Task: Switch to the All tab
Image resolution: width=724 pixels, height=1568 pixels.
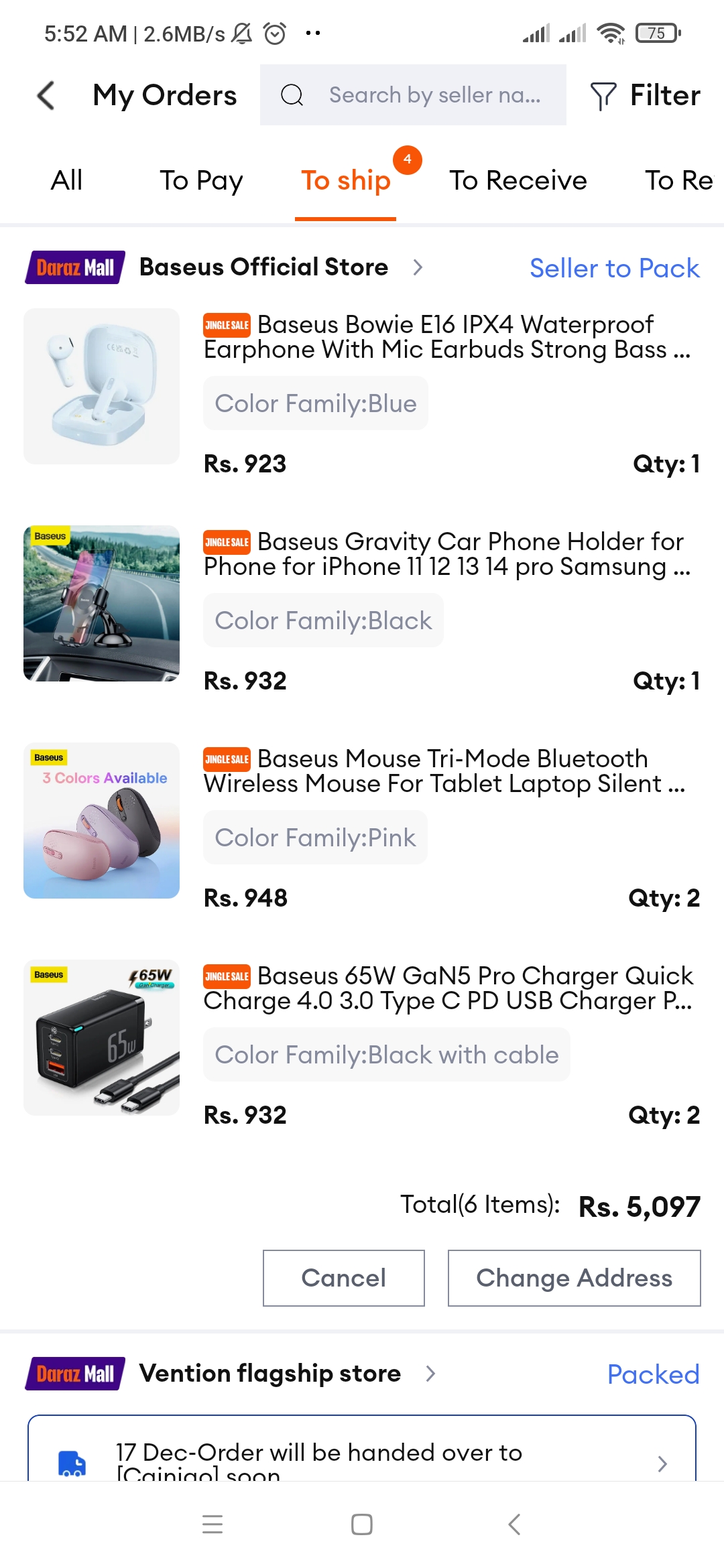Action: (x=67, y=180)
